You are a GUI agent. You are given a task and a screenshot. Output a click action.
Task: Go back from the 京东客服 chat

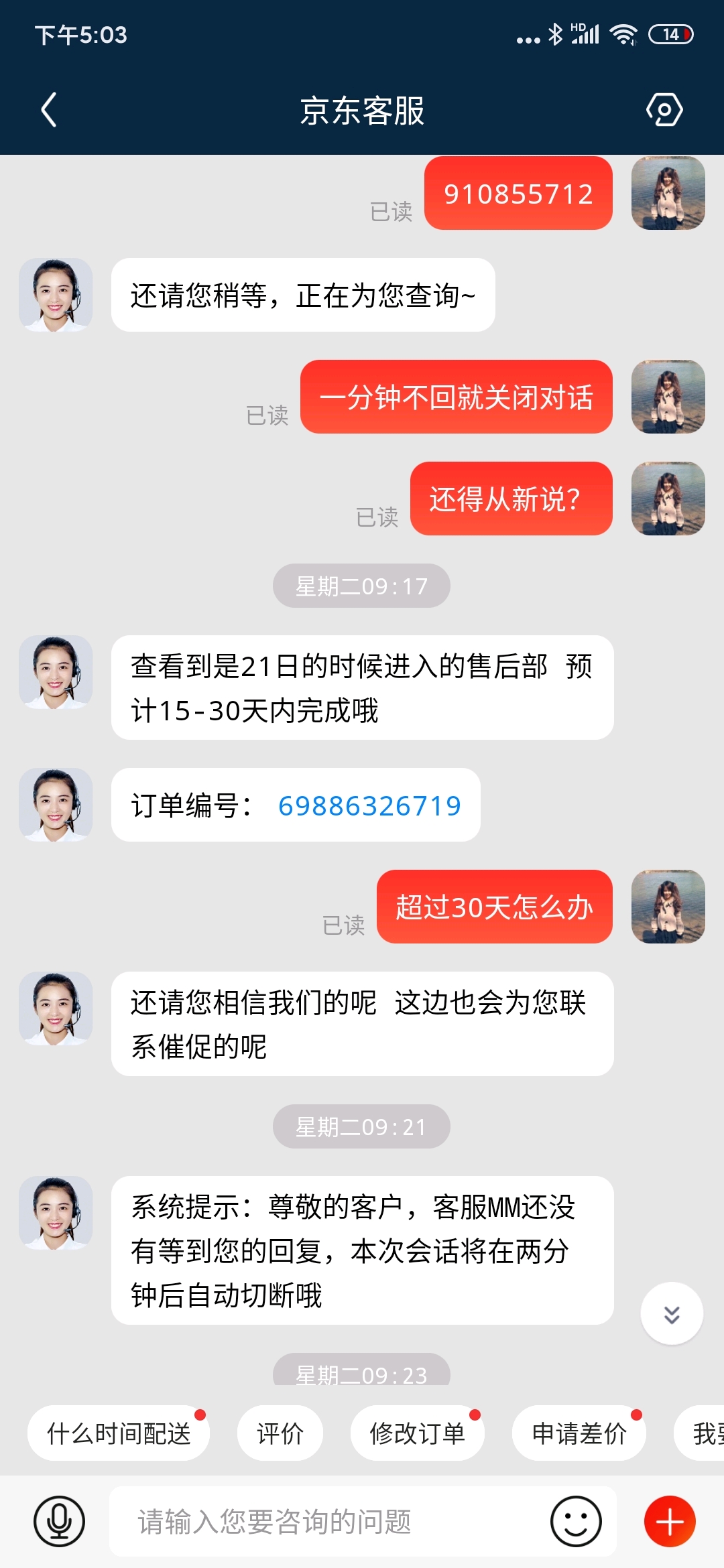click(49, 110)
